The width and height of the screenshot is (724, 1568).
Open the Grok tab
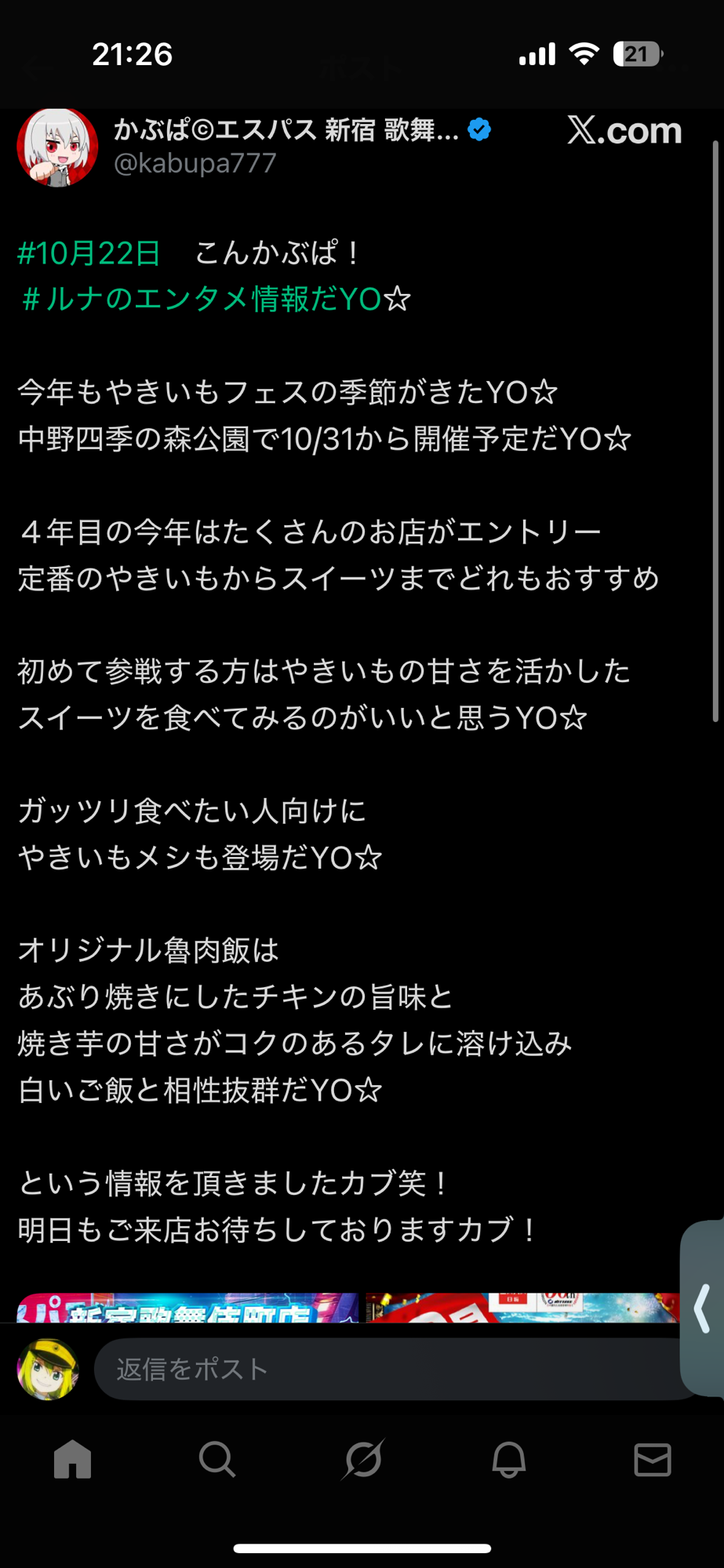click(x=363, y=1460)
